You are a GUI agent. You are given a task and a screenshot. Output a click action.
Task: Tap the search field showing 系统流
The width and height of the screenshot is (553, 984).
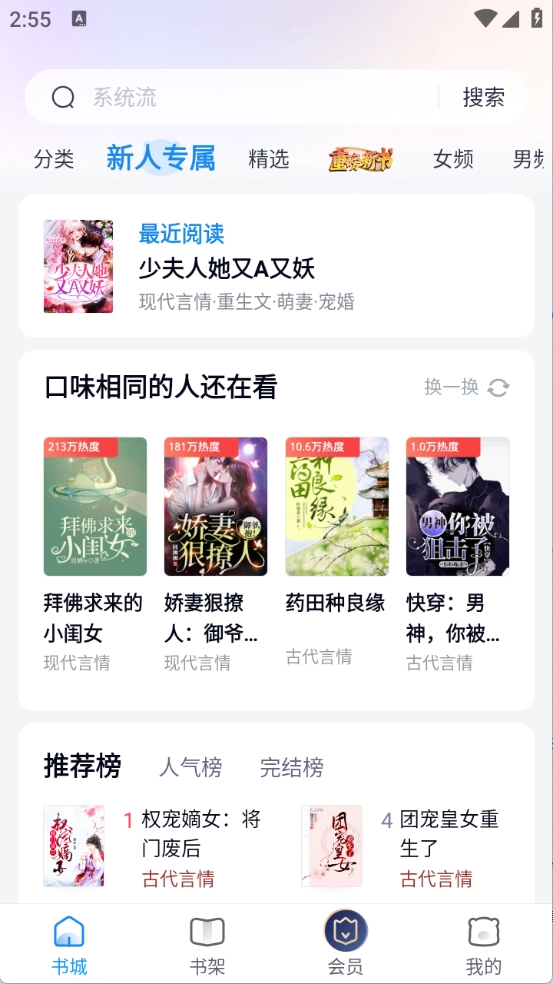click(232, 97)
